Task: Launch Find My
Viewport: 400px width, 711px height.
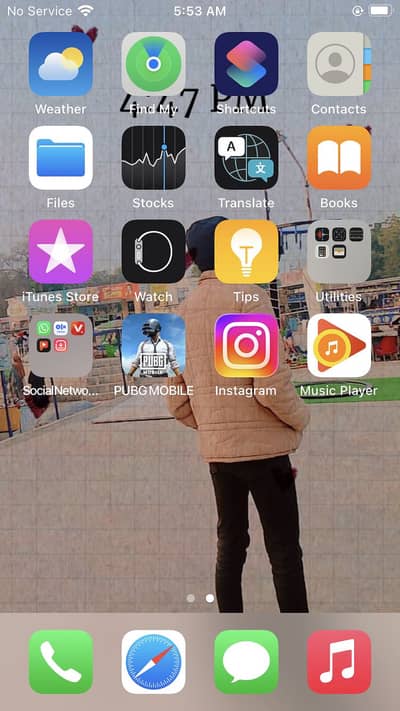Action: (x=153, y=64)
